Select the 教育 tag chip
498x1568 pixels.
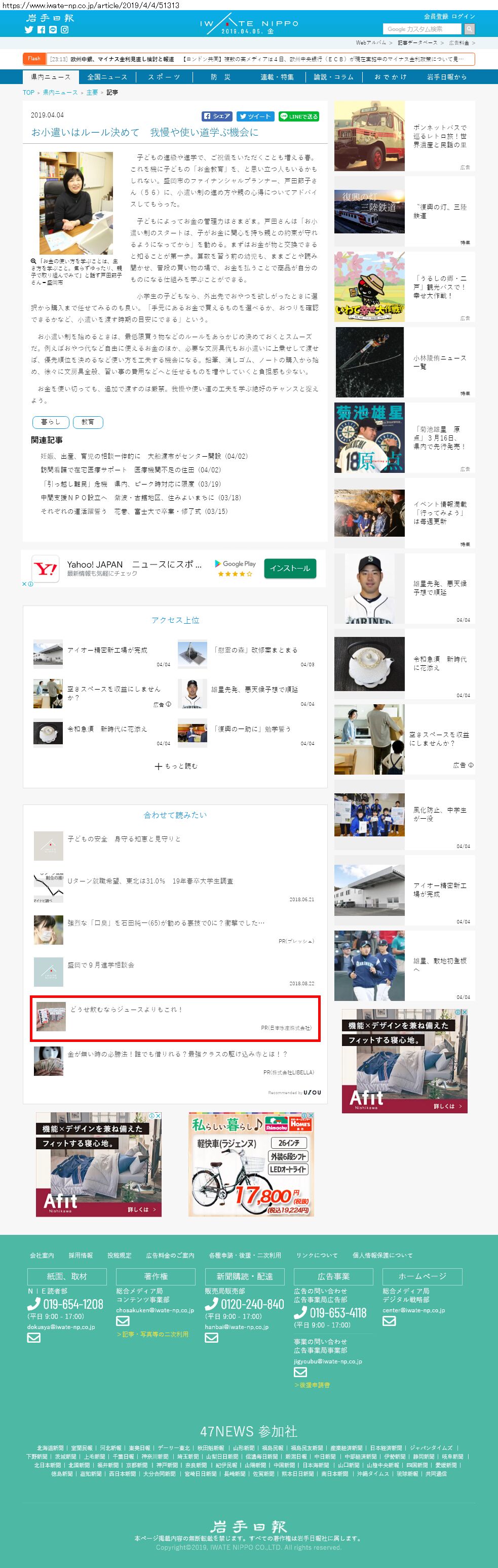point(88,421)
